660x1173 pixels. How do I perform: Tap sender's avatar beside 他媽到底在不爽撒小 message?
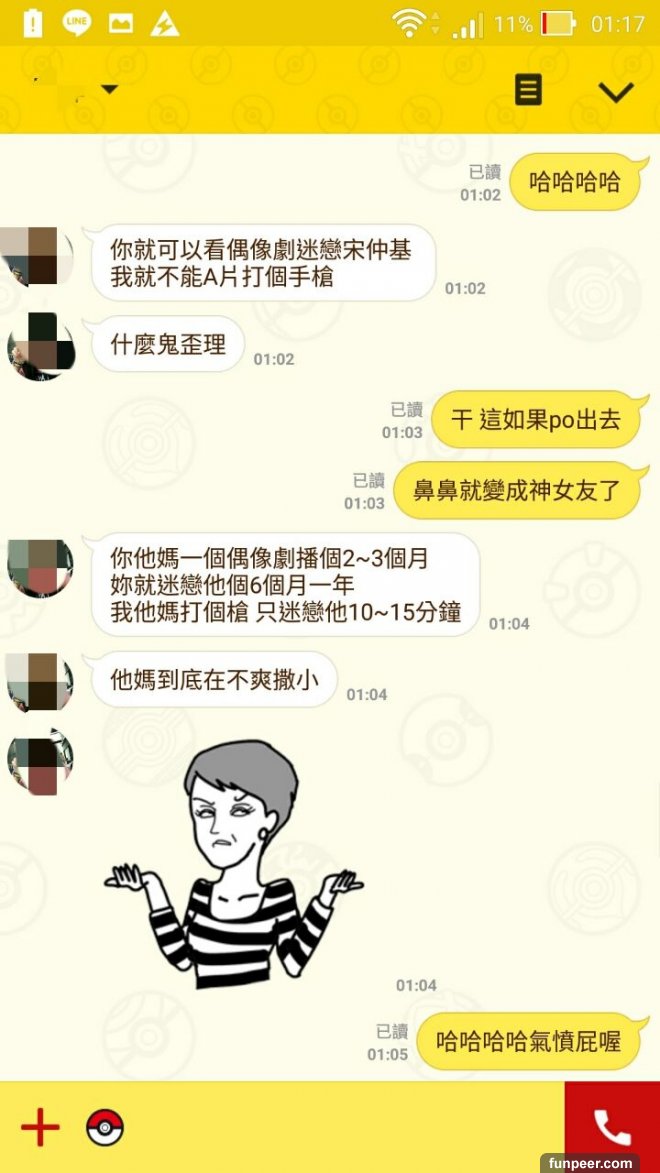(x=41, y=682)
